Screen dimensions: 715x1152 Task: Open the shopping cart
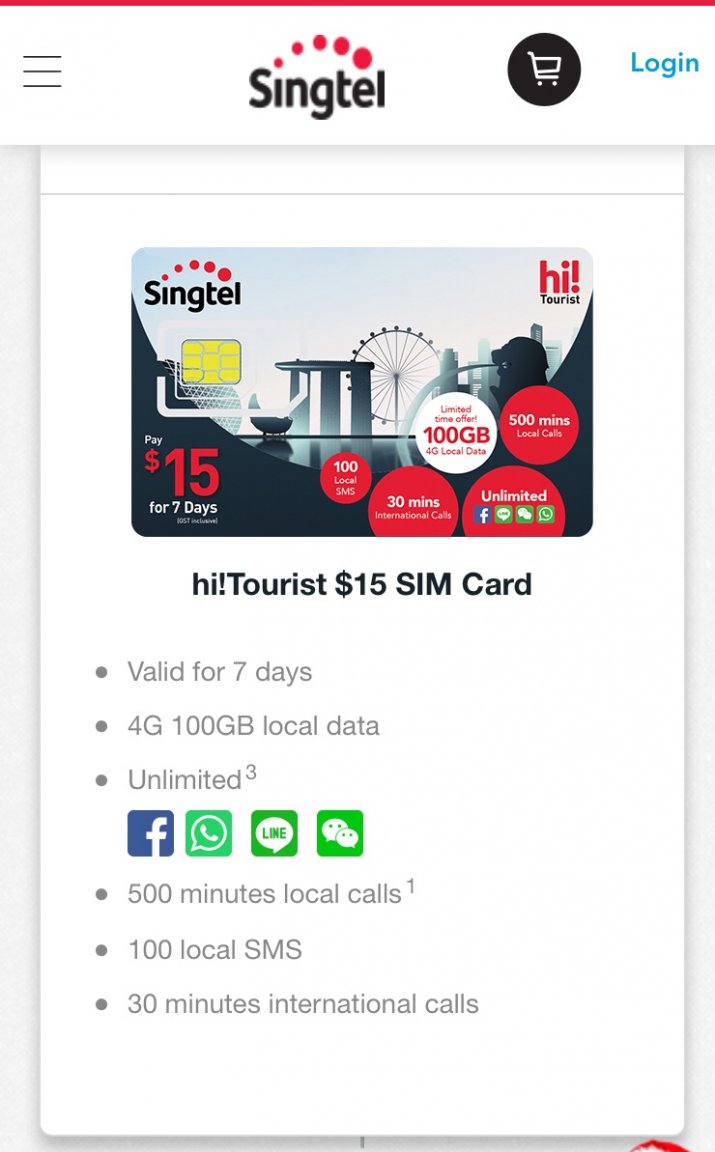[544, 69]
